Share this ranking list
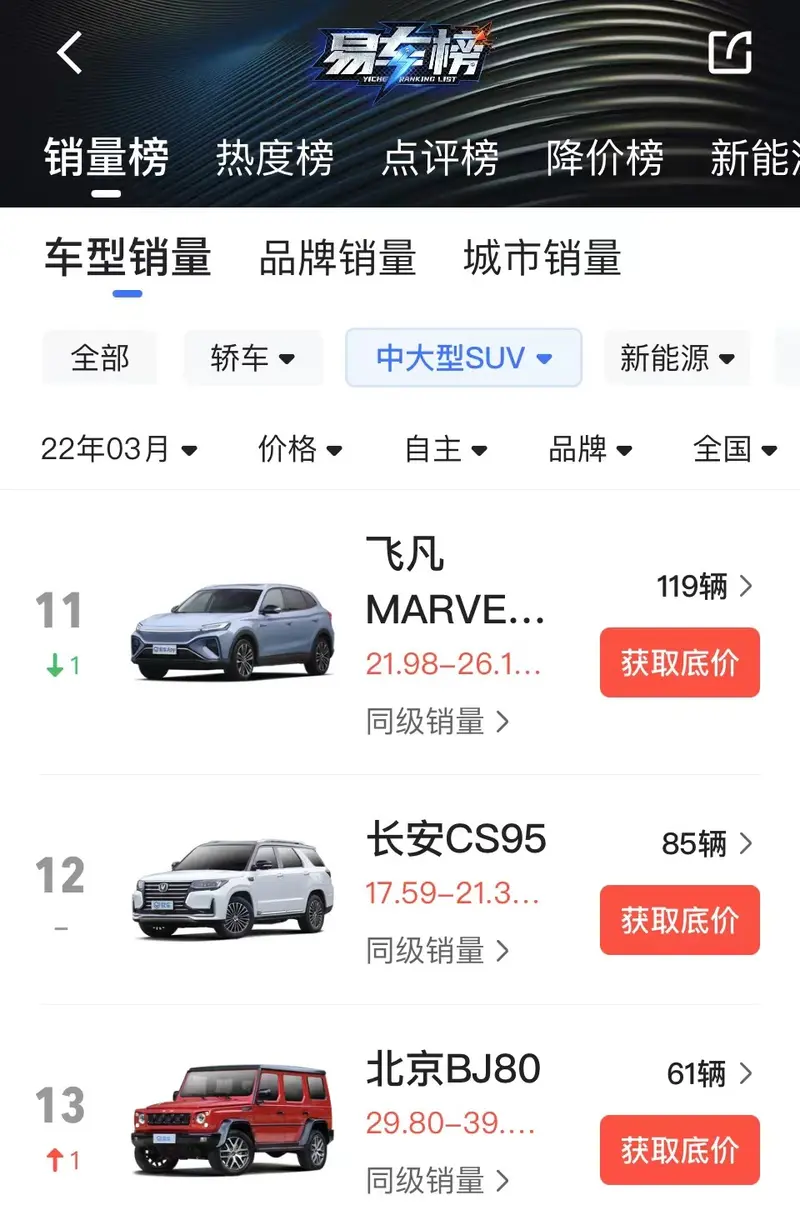Image resolution: width=800 pixels, height=1230 pixels. pos(730,52)
